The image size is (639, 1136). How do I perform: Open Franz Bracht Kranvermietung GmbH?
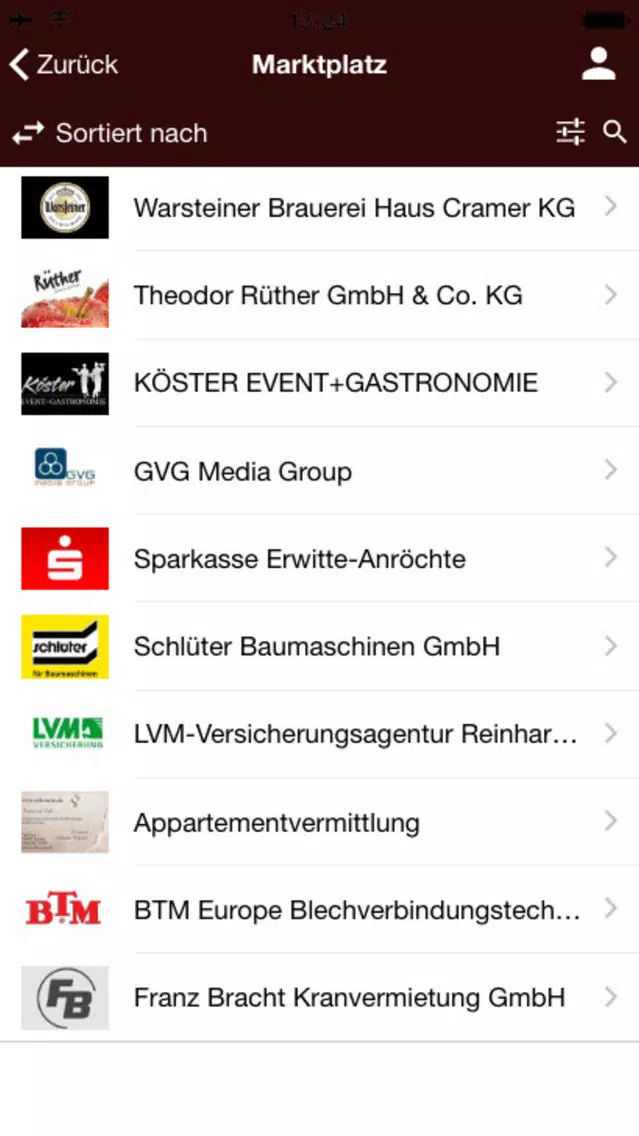320,998
